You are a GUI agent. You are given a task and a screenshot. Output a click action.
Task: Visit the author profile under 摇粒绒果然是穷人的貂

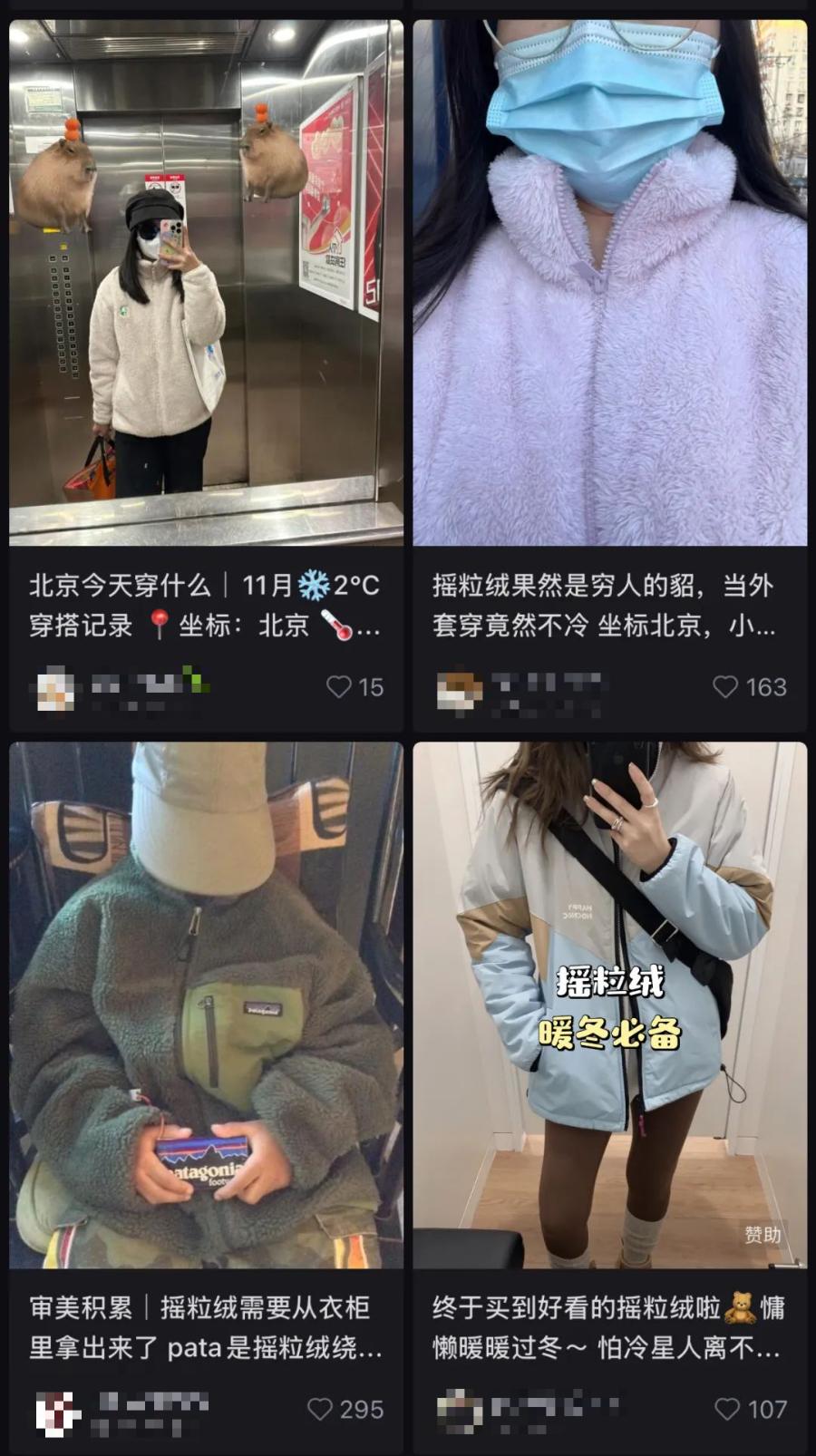(461, 689)
